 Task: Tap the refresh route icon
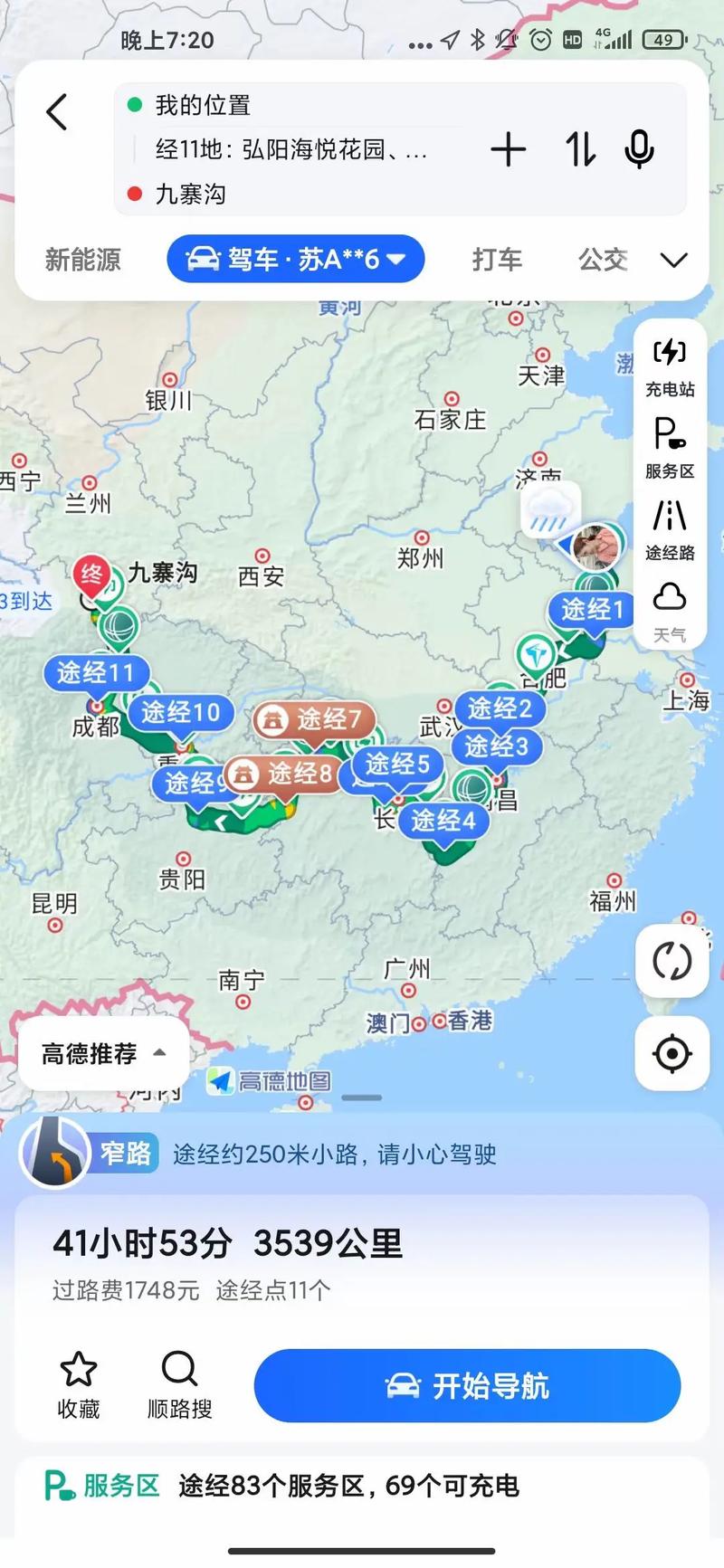point(672,962)
